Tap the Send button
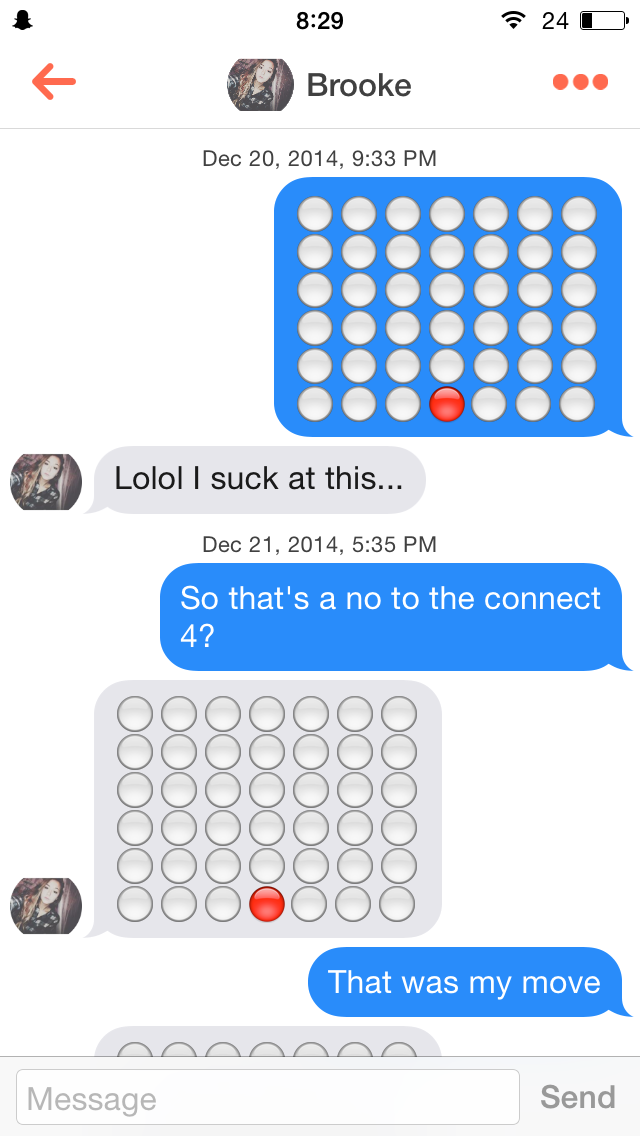The height and width of the screenshot is (1136, 640). click(x=578, y=1098)
